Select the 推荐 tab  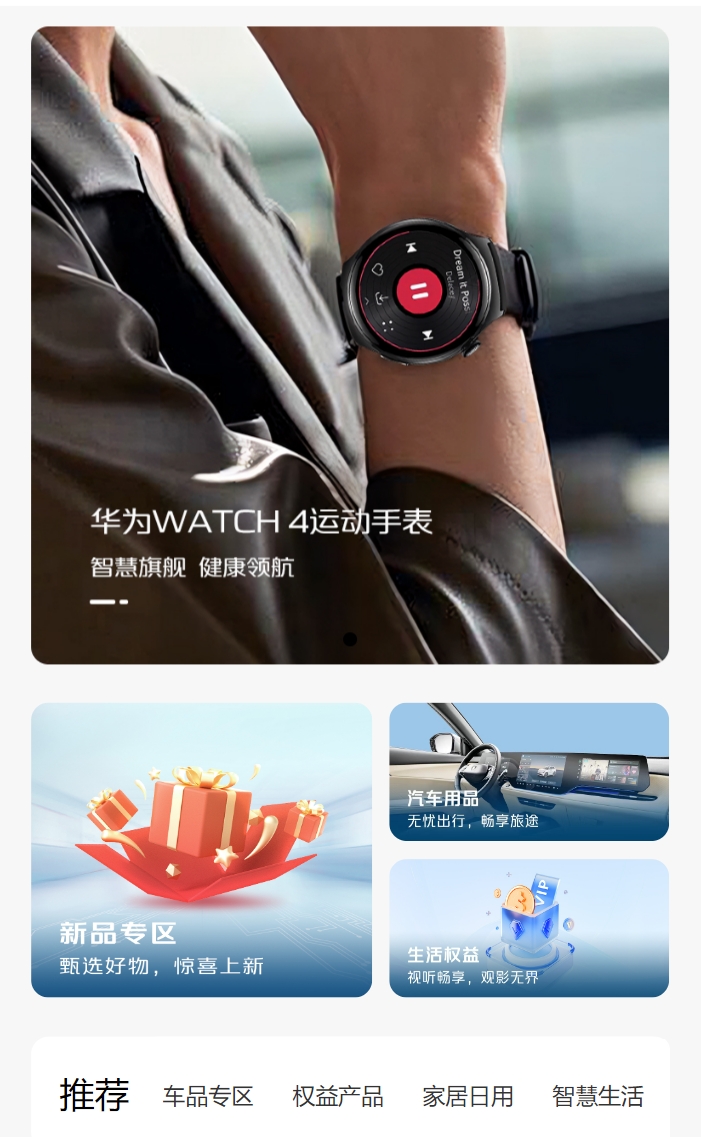94,1095
